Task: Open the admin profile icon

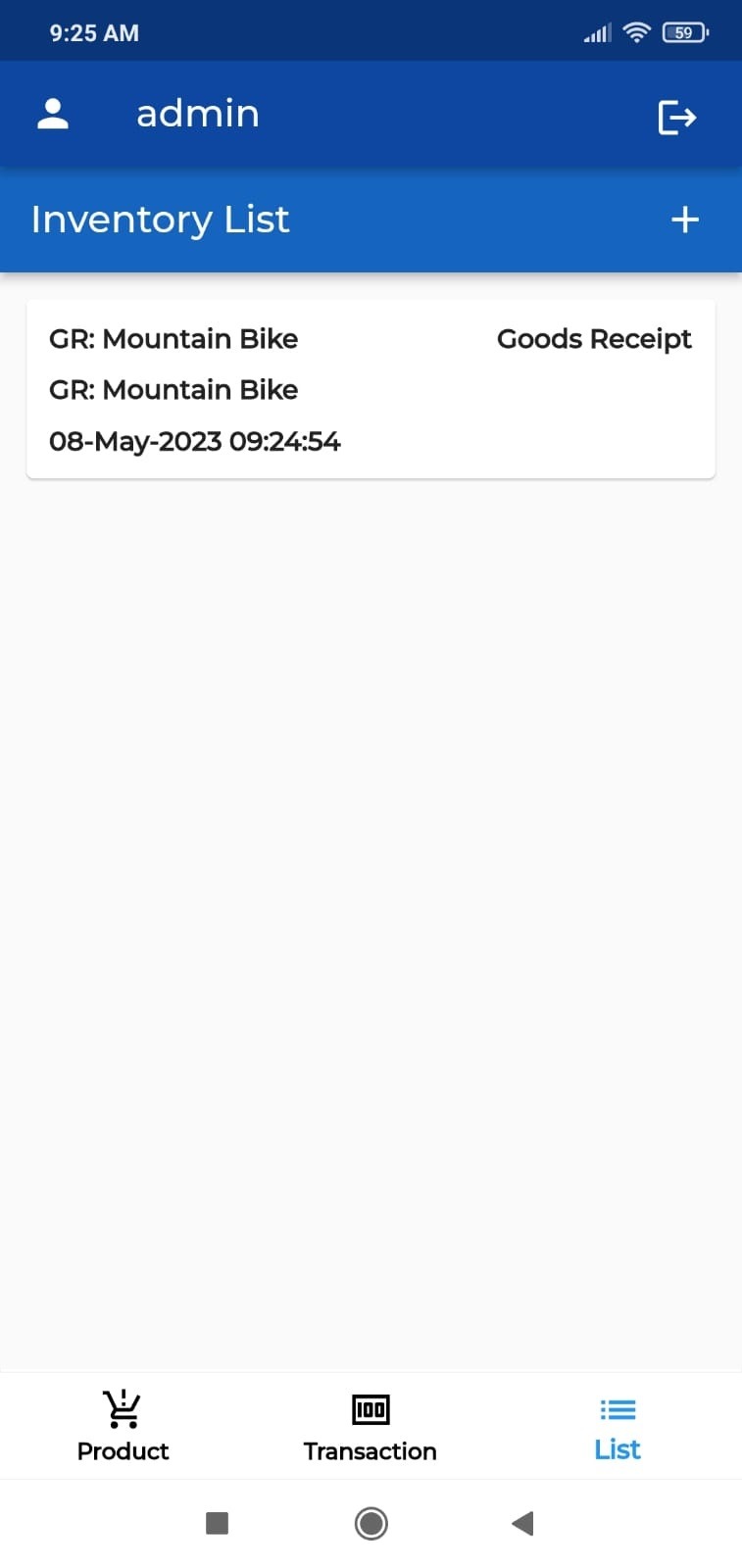Action: click(x=53, y=115)
